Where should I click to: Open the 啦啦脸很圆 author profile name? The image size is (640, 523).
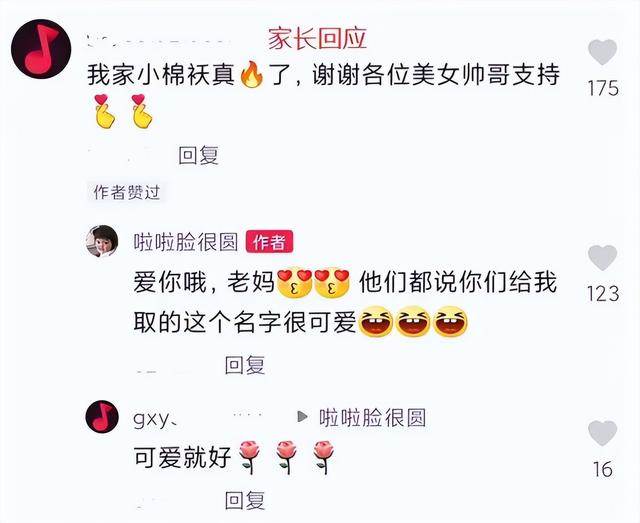click(x=186, y=242)
